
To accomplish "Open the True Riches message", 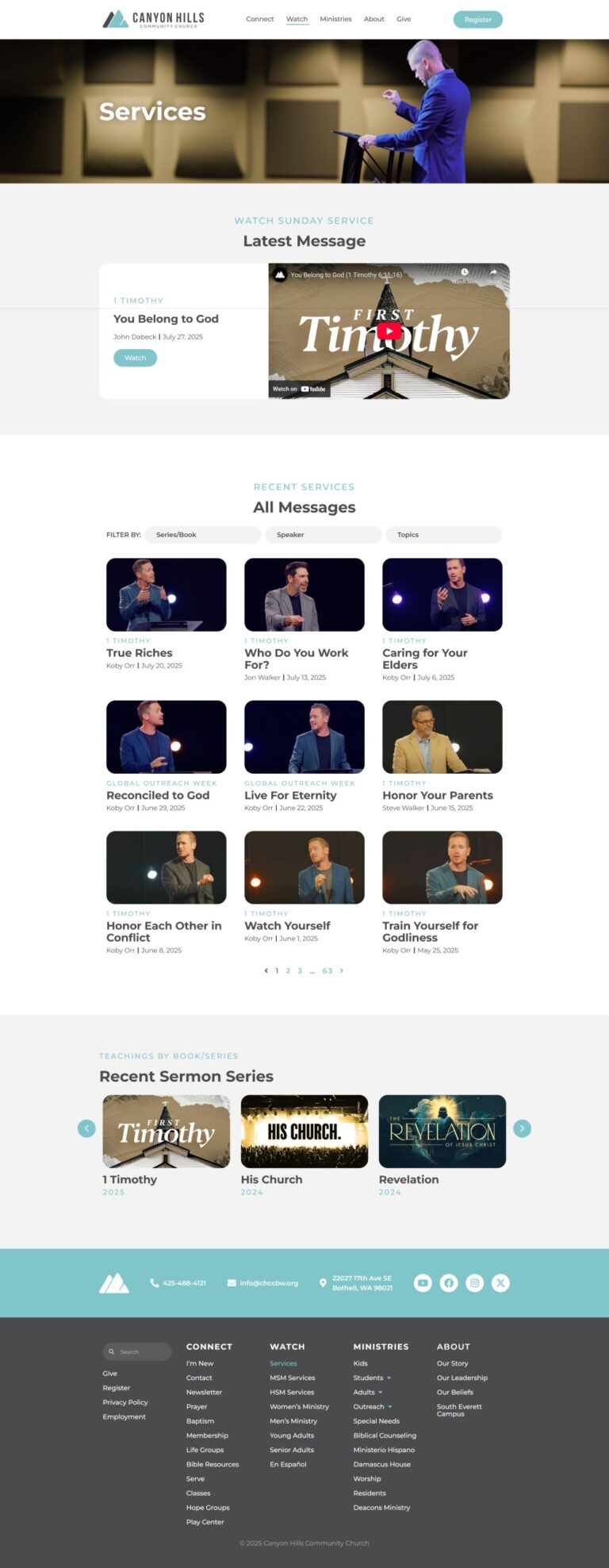I will click(139, 653).
